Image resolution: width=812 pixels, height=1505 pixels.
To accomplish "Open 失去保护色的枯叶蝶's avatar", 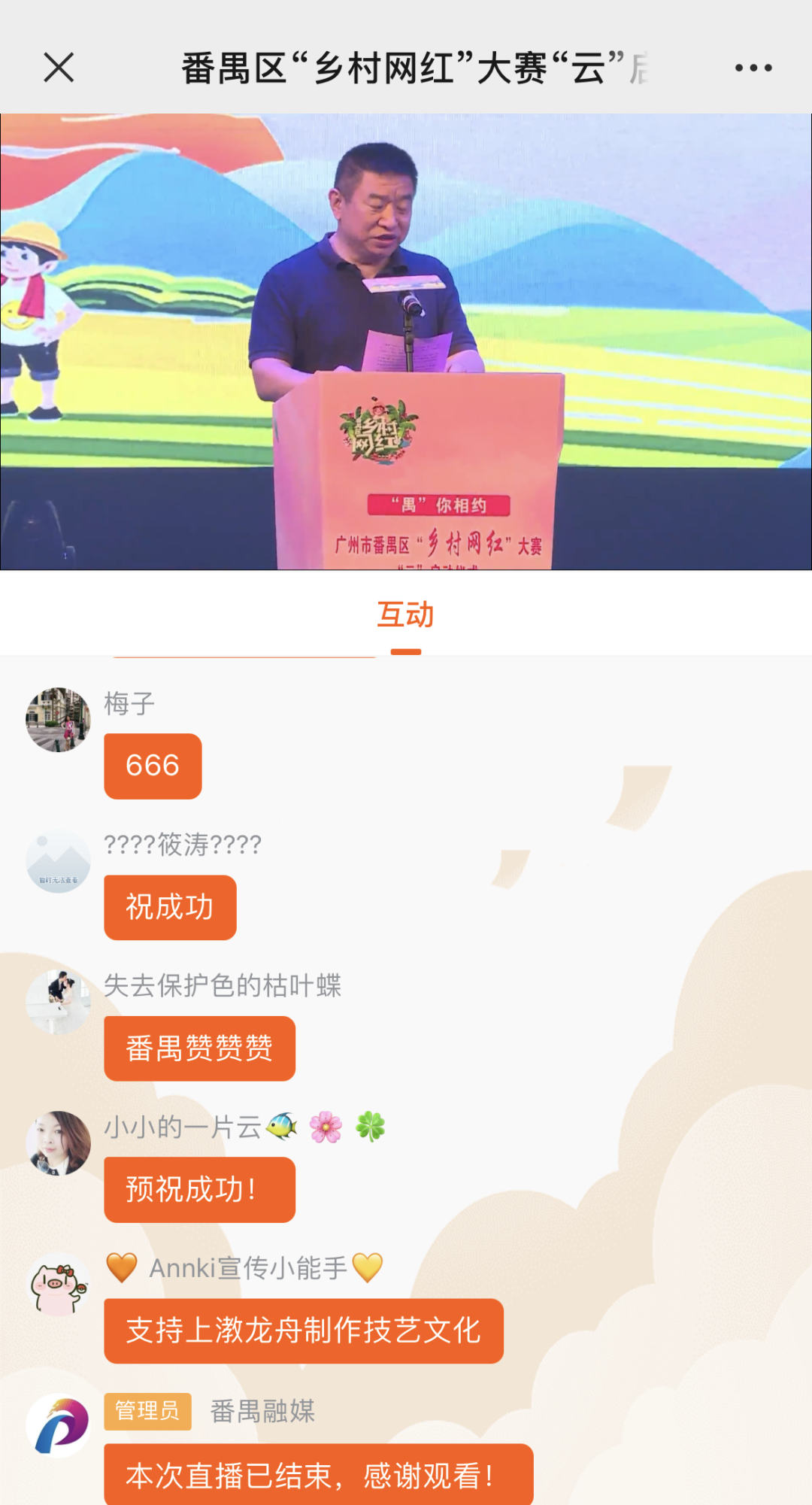I will point(59,1003).
